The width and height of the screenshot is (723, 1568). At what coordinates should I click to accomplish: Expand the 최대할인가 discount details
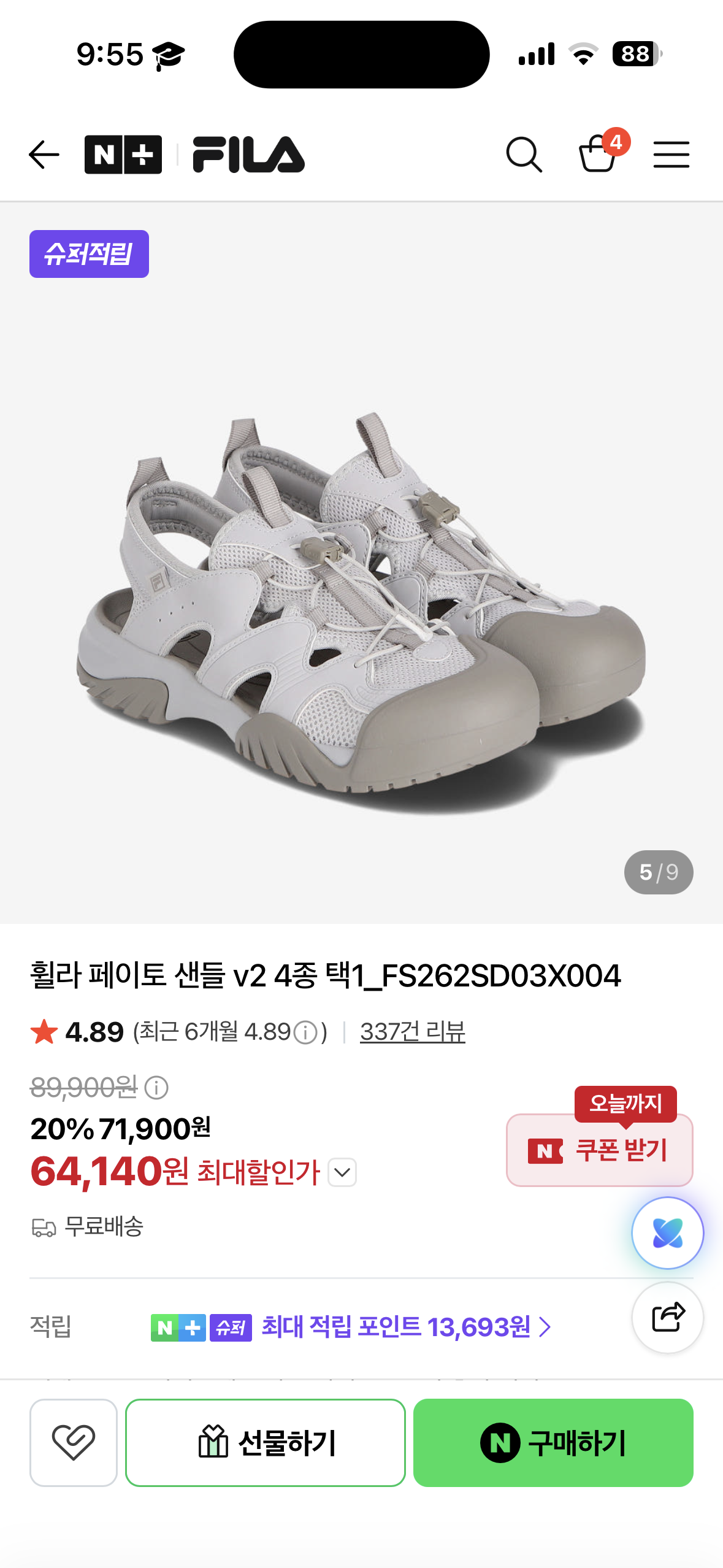[x=342, y=1172]
